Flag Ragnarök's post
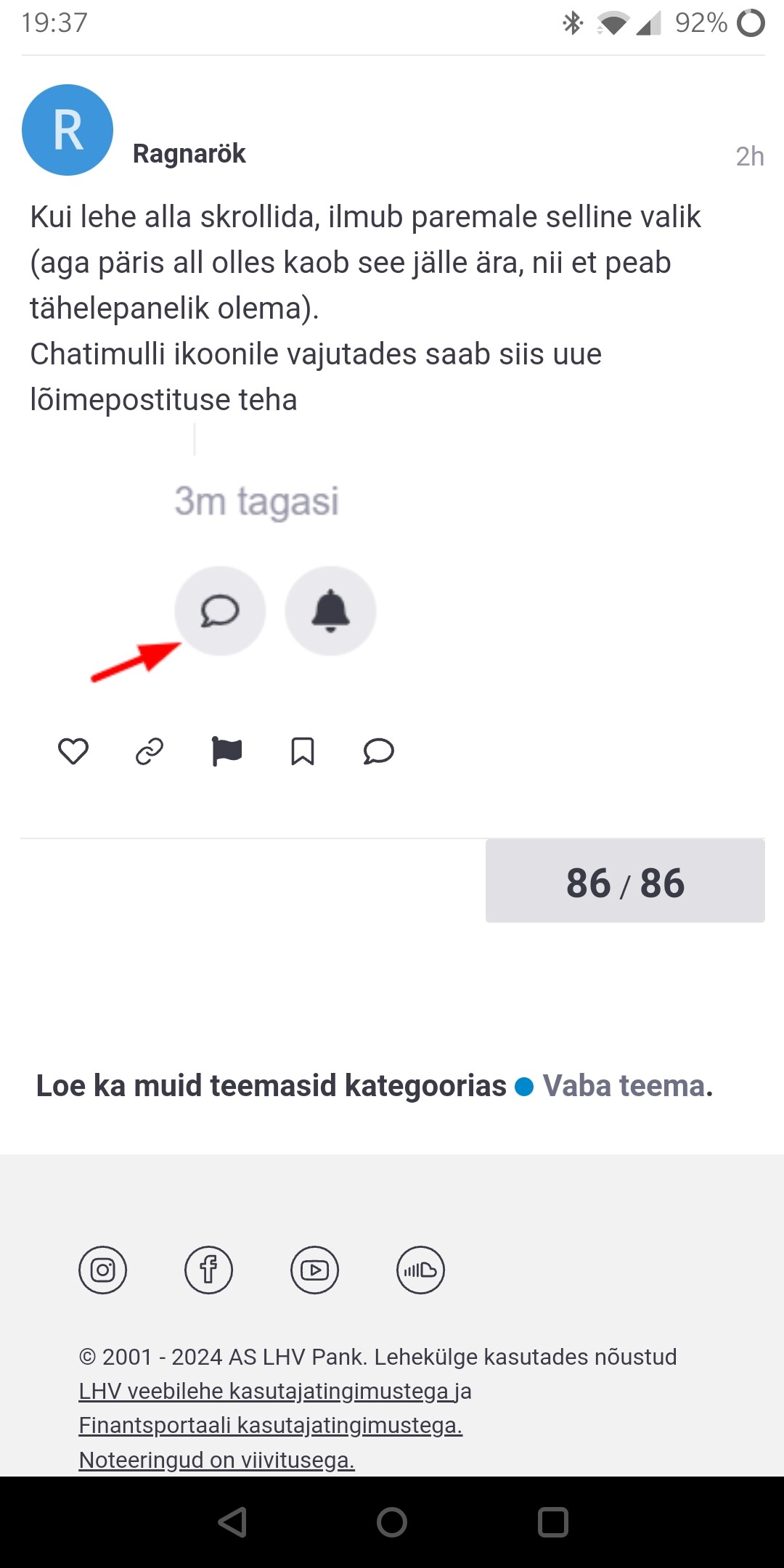 [x=226, y=751]
